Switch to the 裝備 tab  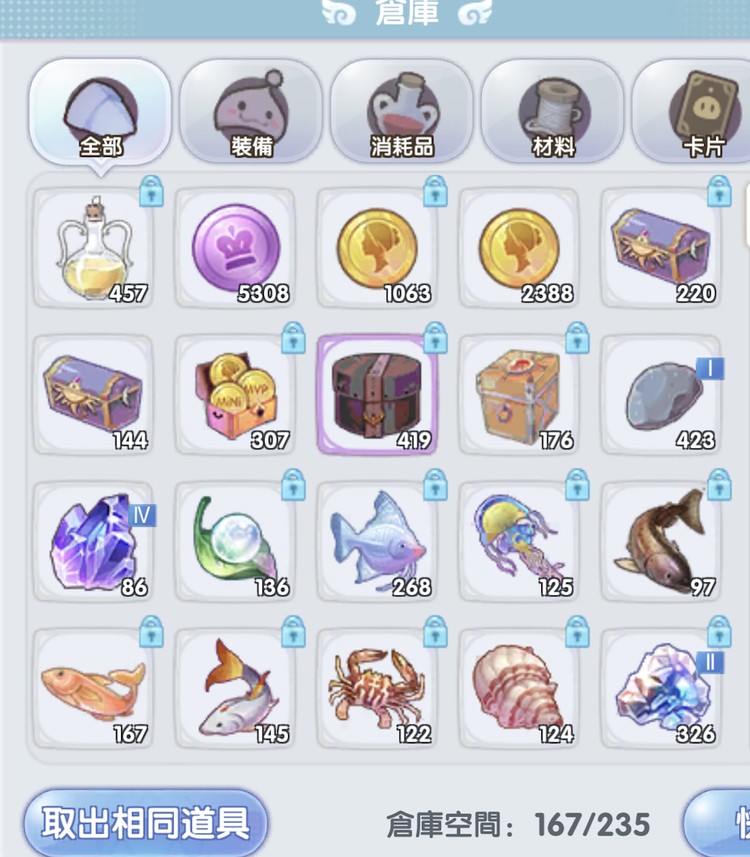pos(250,112)
